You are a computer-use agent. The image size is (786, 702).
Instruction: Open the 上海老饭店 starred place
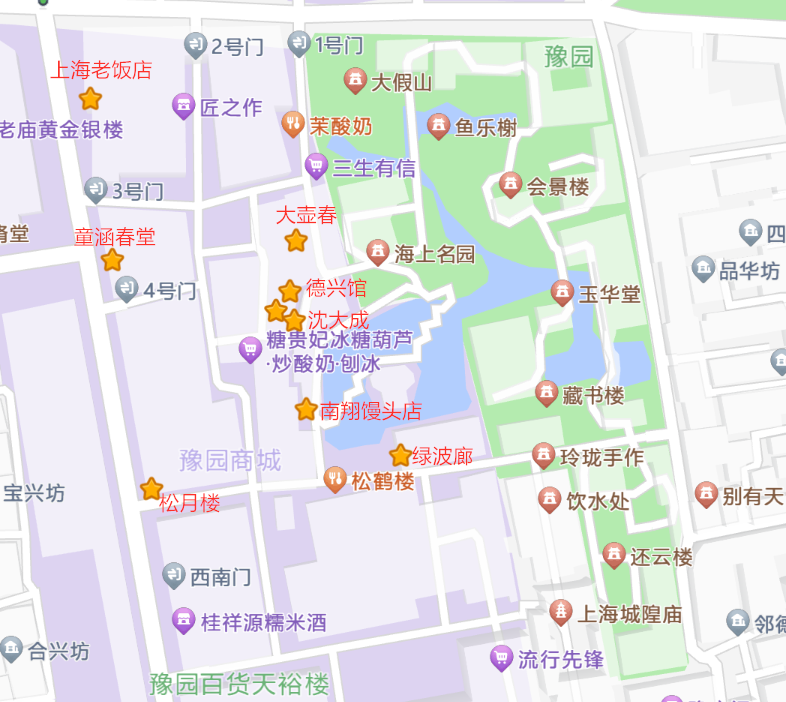(x=90, y=98)
